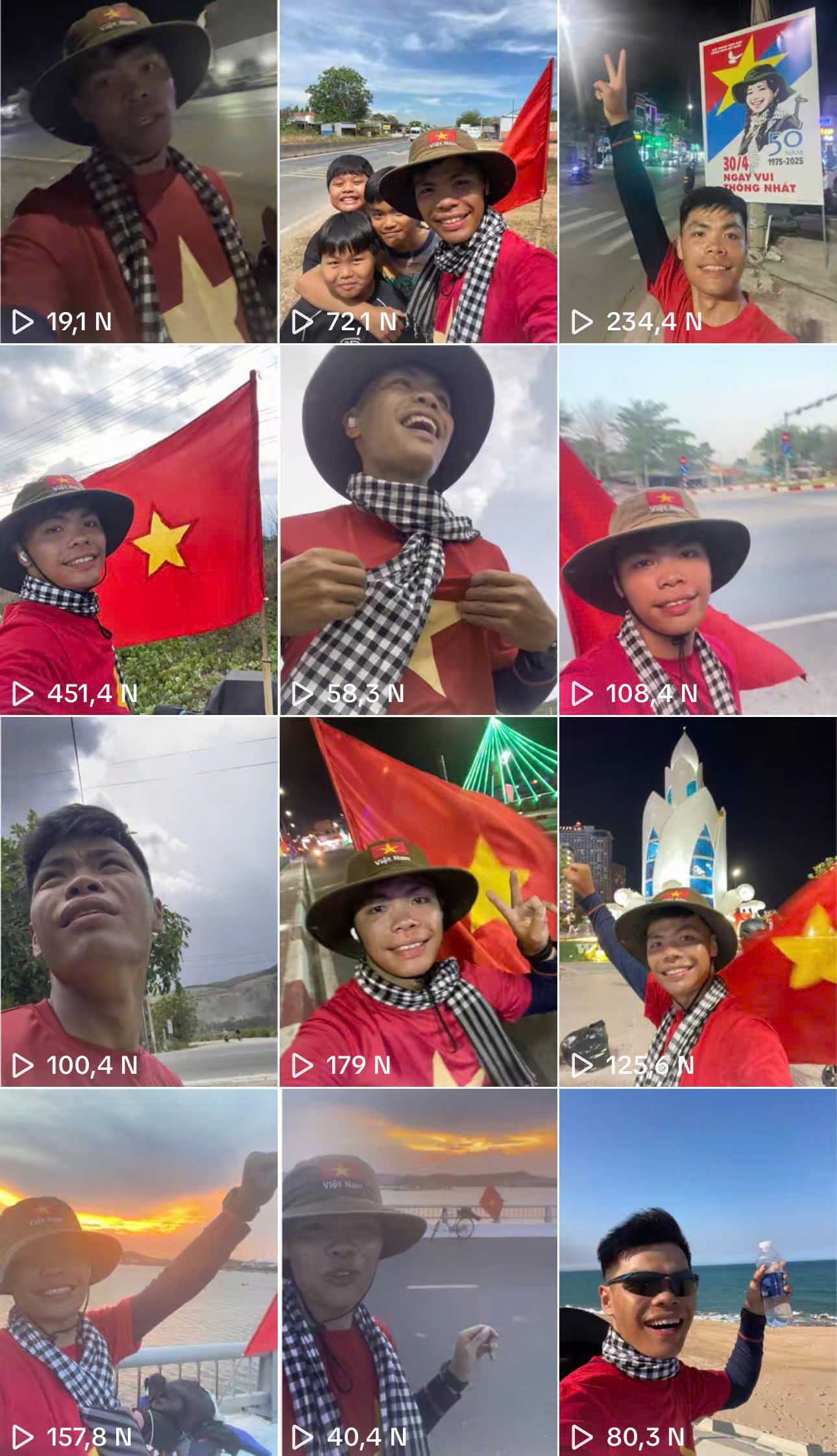Open the video showing 179 N views
The image size is (837, 1456).
pos(418,902)
